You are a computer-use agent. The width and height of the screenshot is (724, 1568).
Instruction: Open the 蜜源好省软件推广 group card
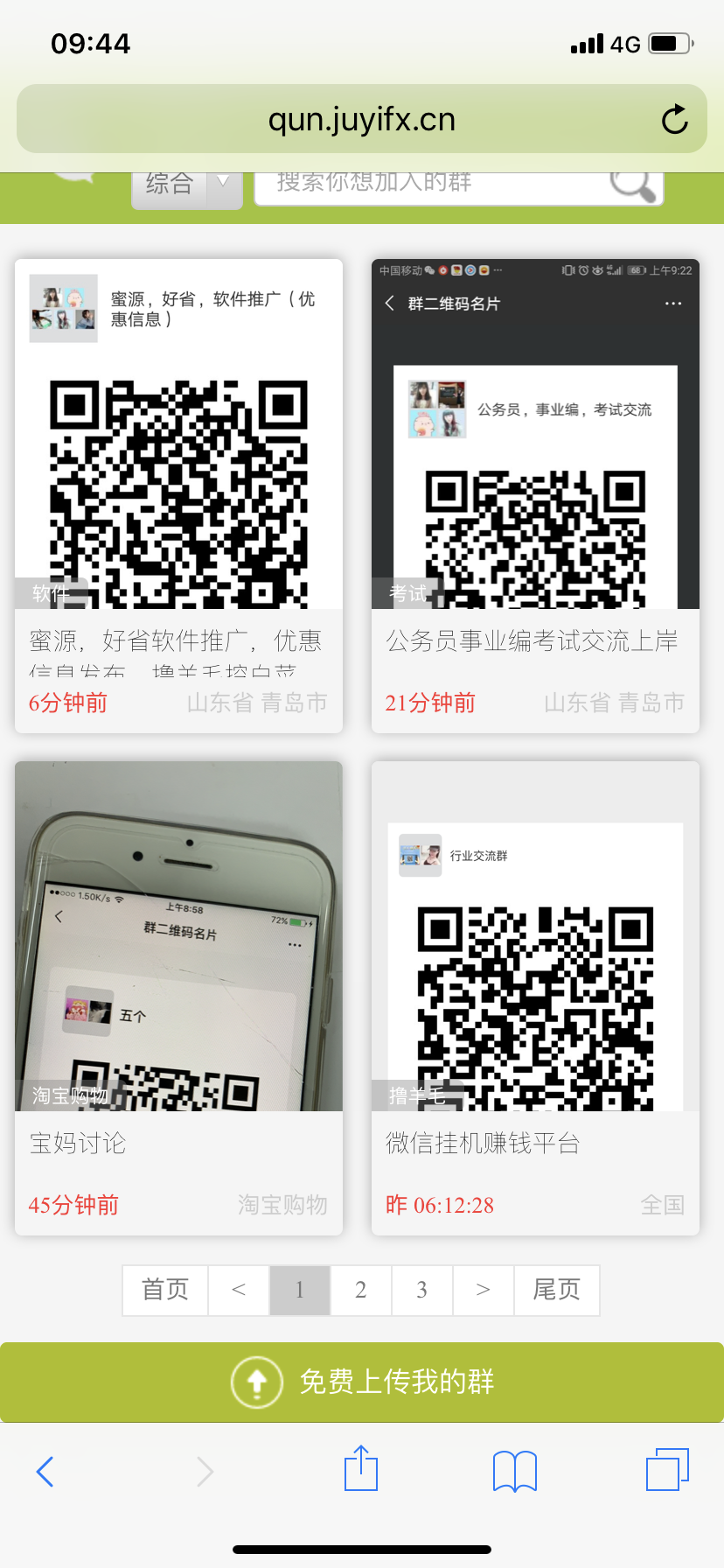(x=178, y=495)
